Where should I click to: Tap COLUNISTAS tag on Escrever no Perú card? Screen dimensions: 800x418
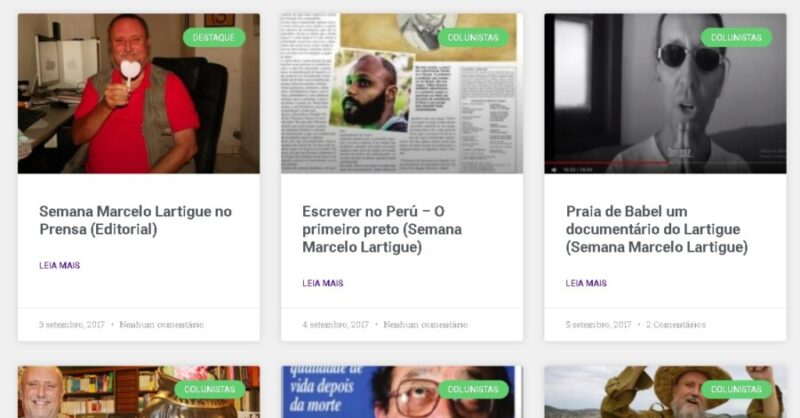pyautogui.click(x=473, y=37)
